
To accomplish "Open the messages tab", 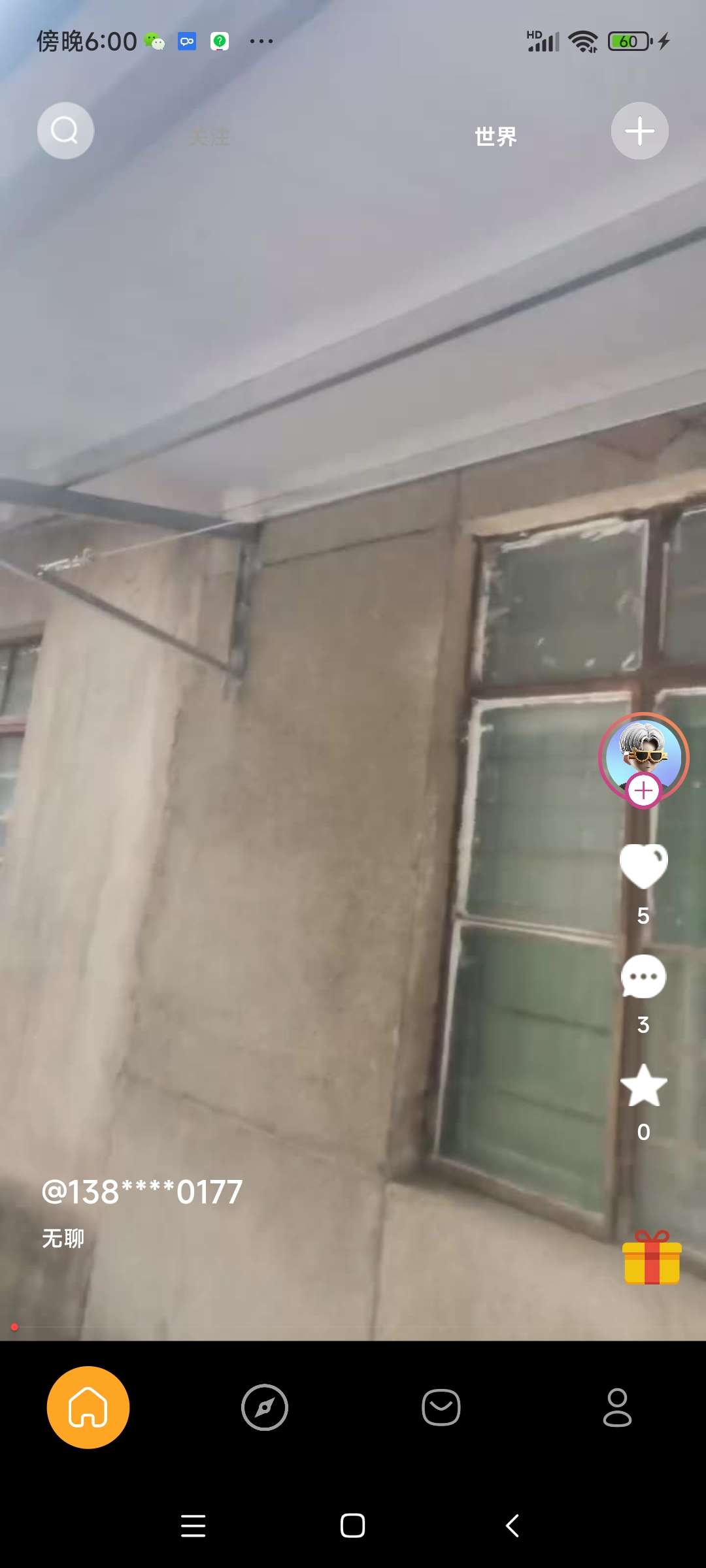I will click(x=441, y=1407).
